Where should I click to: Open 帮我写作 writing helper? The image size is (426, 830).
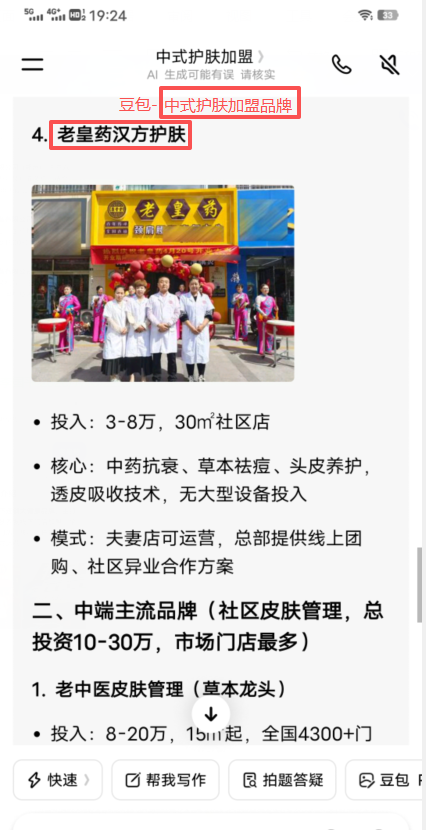click(165, 780)
